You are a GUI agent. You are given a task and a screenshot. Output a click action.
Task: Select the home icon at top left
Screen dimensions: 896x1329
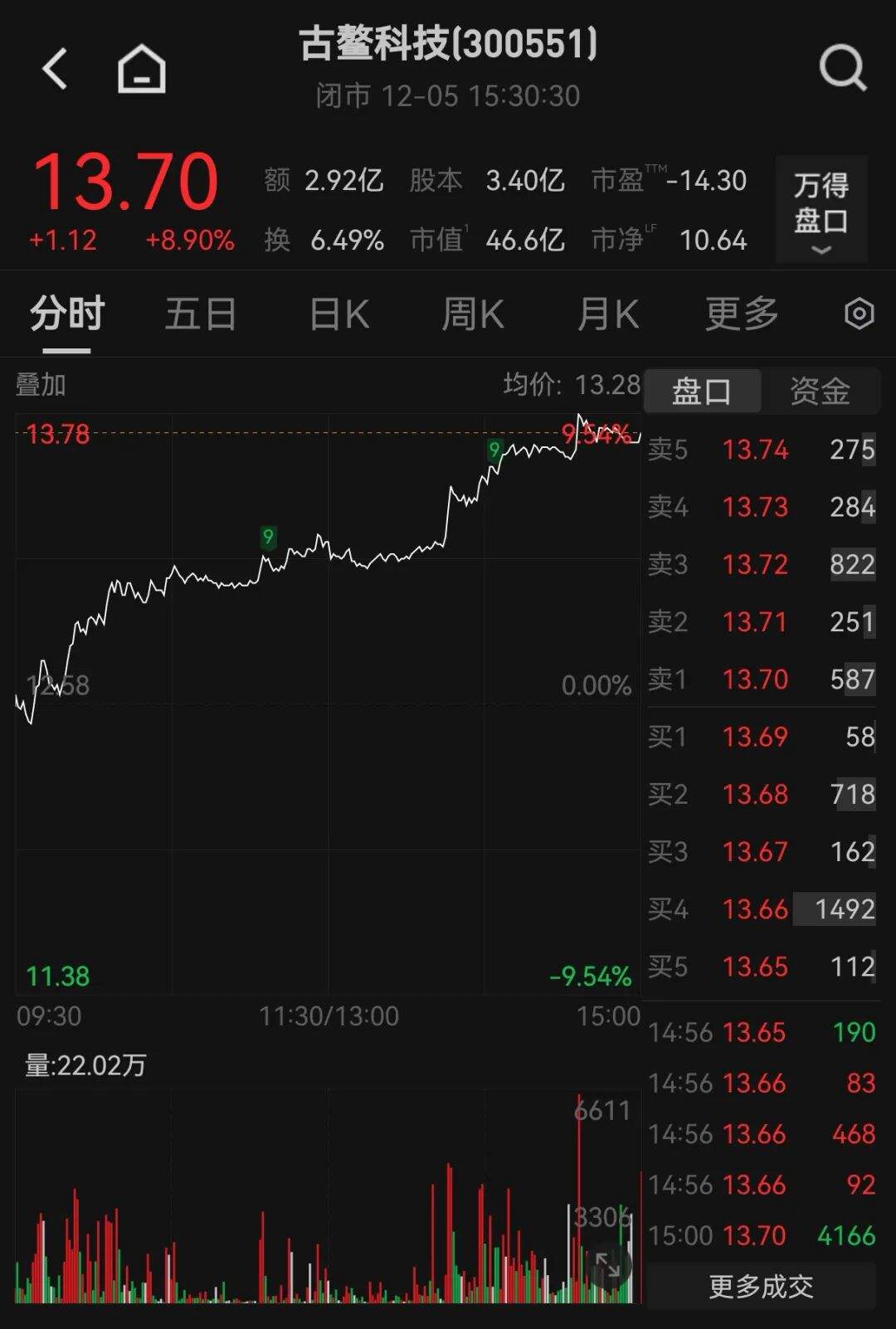point(142,68)
